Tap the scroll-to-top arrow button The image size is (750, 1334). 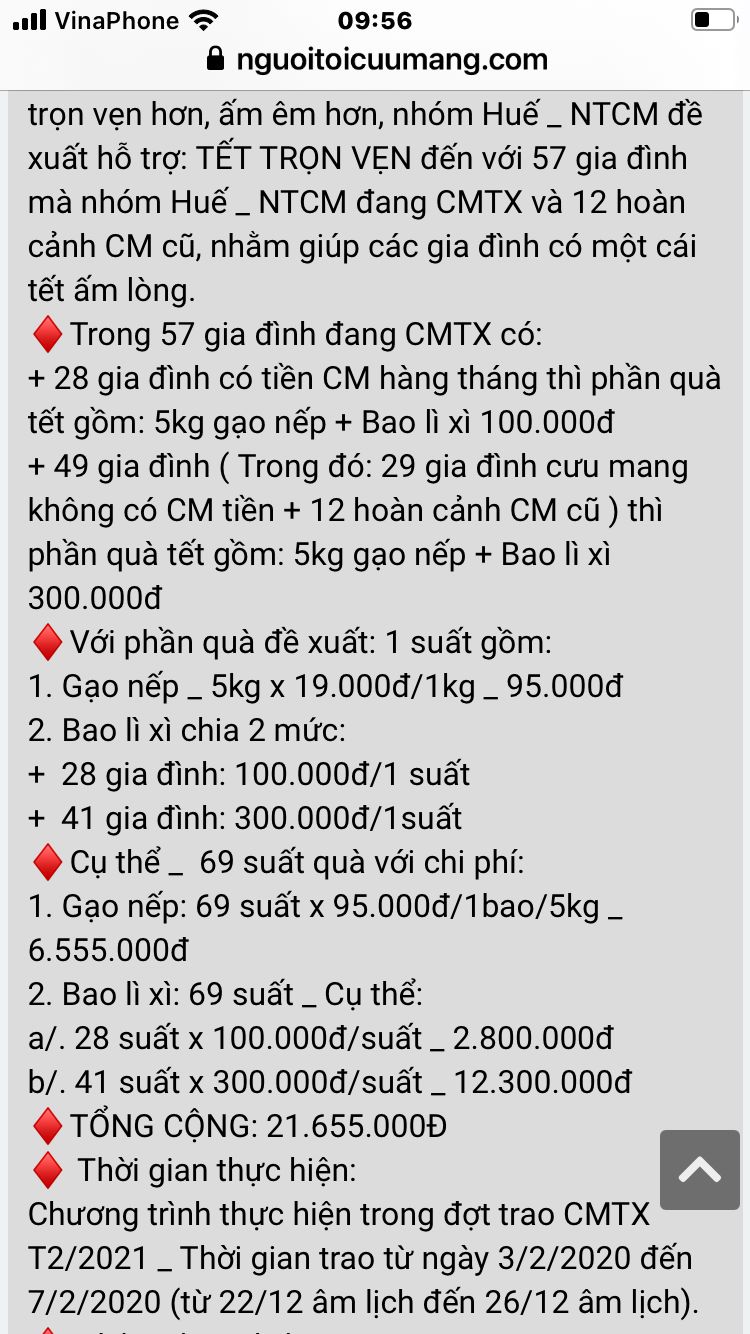pyautogui.click(x=699, y=1170)
